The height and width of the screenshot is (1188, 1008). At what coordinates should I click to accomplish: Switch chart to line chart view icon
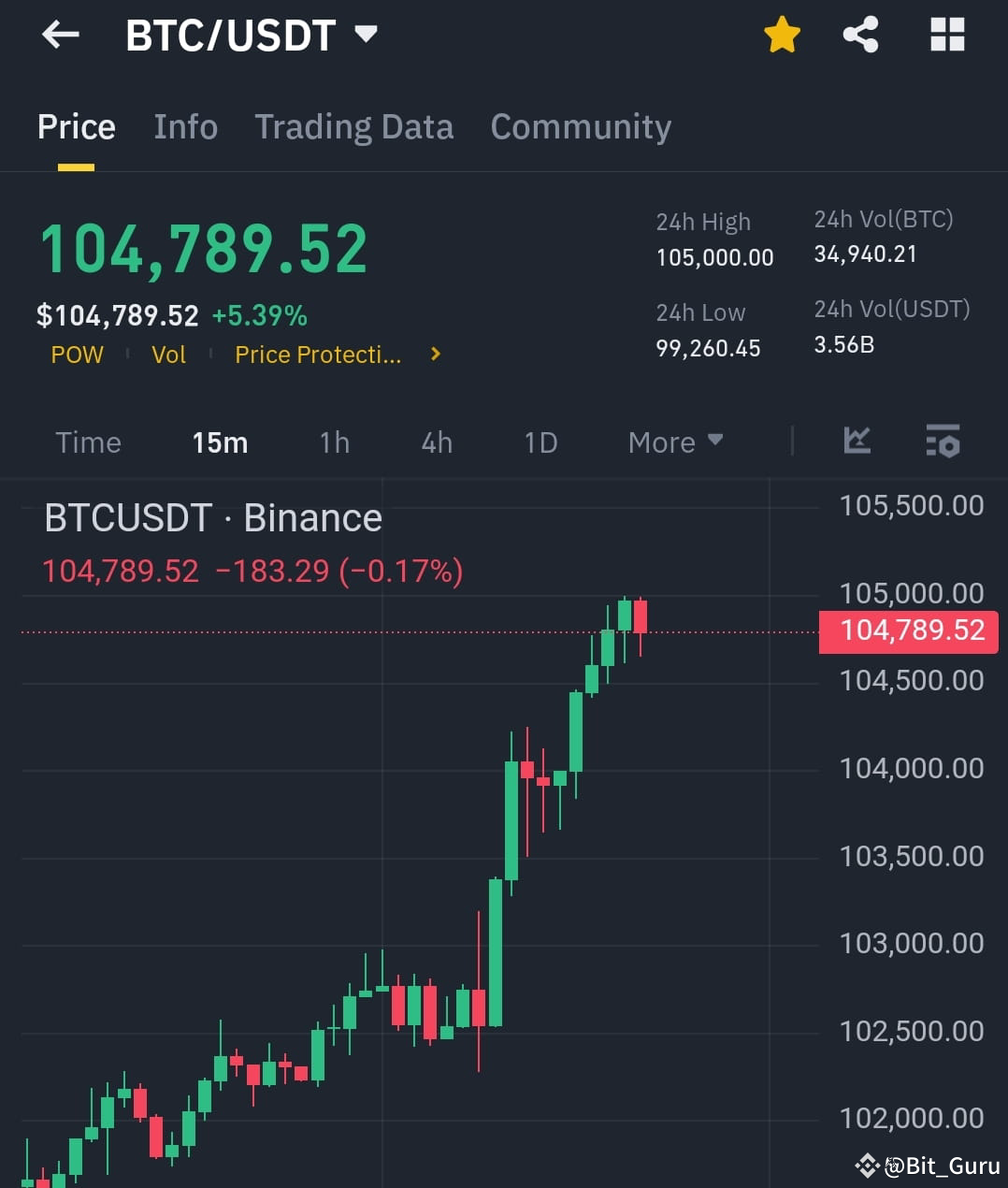tap(857, 441)
